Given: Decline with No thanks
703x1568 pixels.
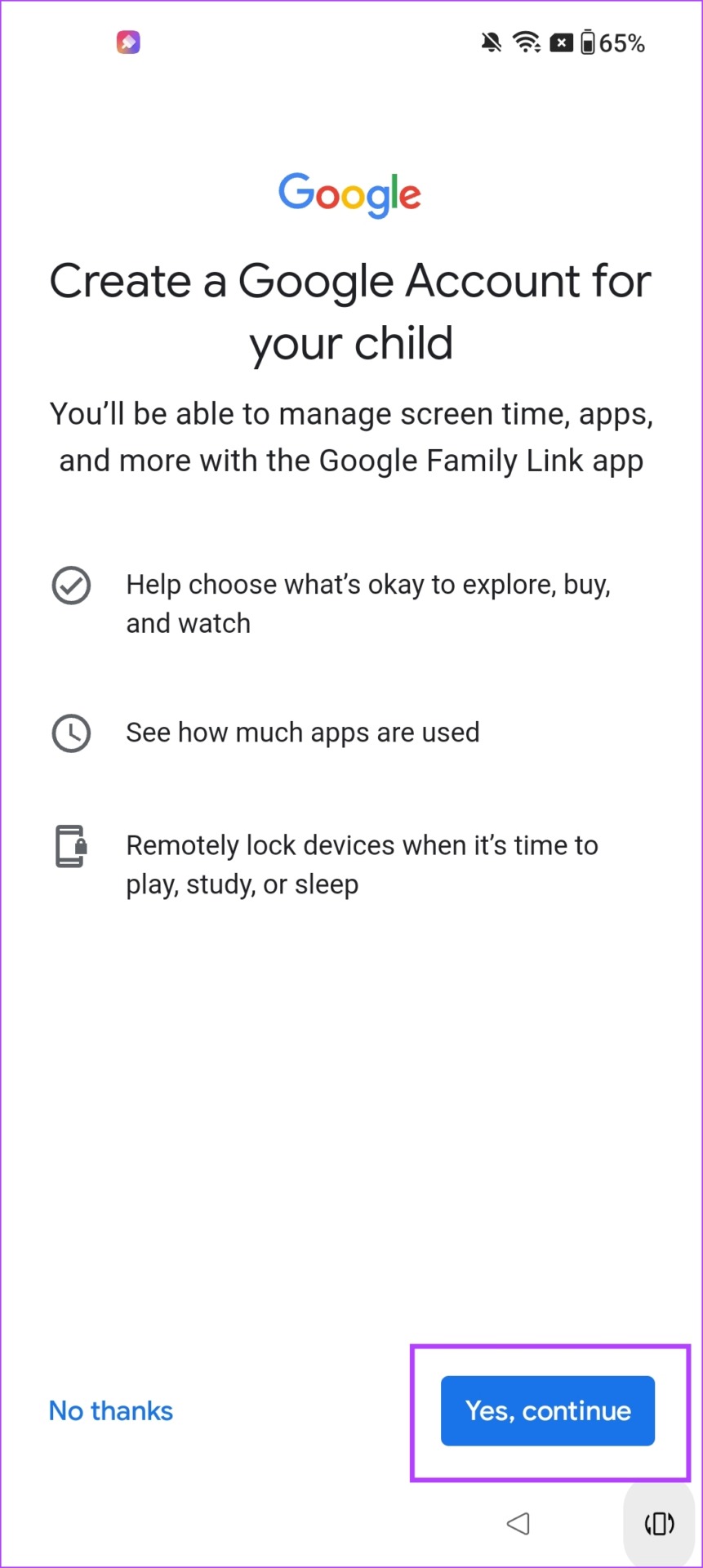Looking at the screenshot, I should [111, 1410].
